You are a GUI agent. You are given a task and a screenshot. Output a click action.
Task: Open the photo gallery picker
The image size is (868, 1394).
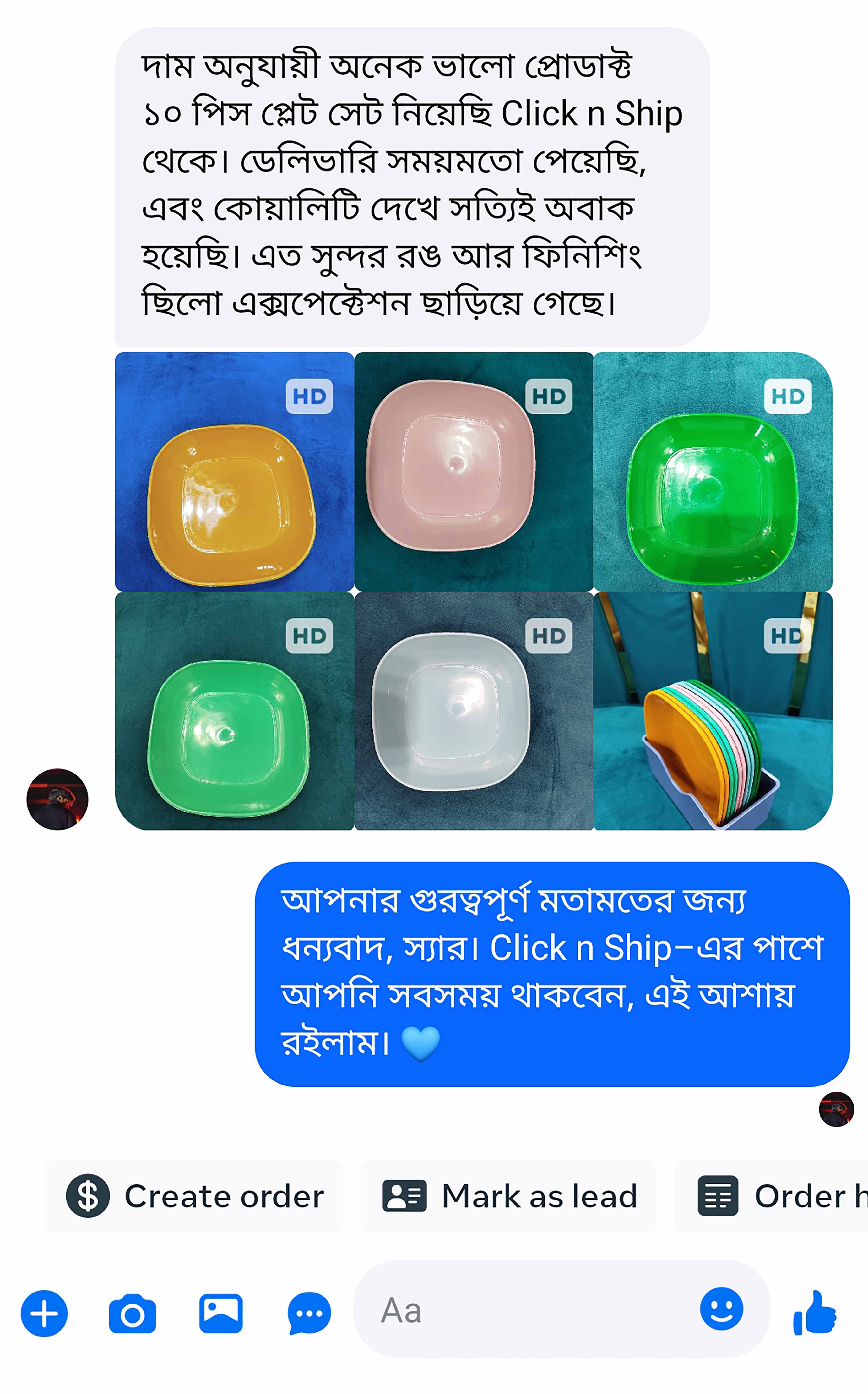tap(220, 1313)
